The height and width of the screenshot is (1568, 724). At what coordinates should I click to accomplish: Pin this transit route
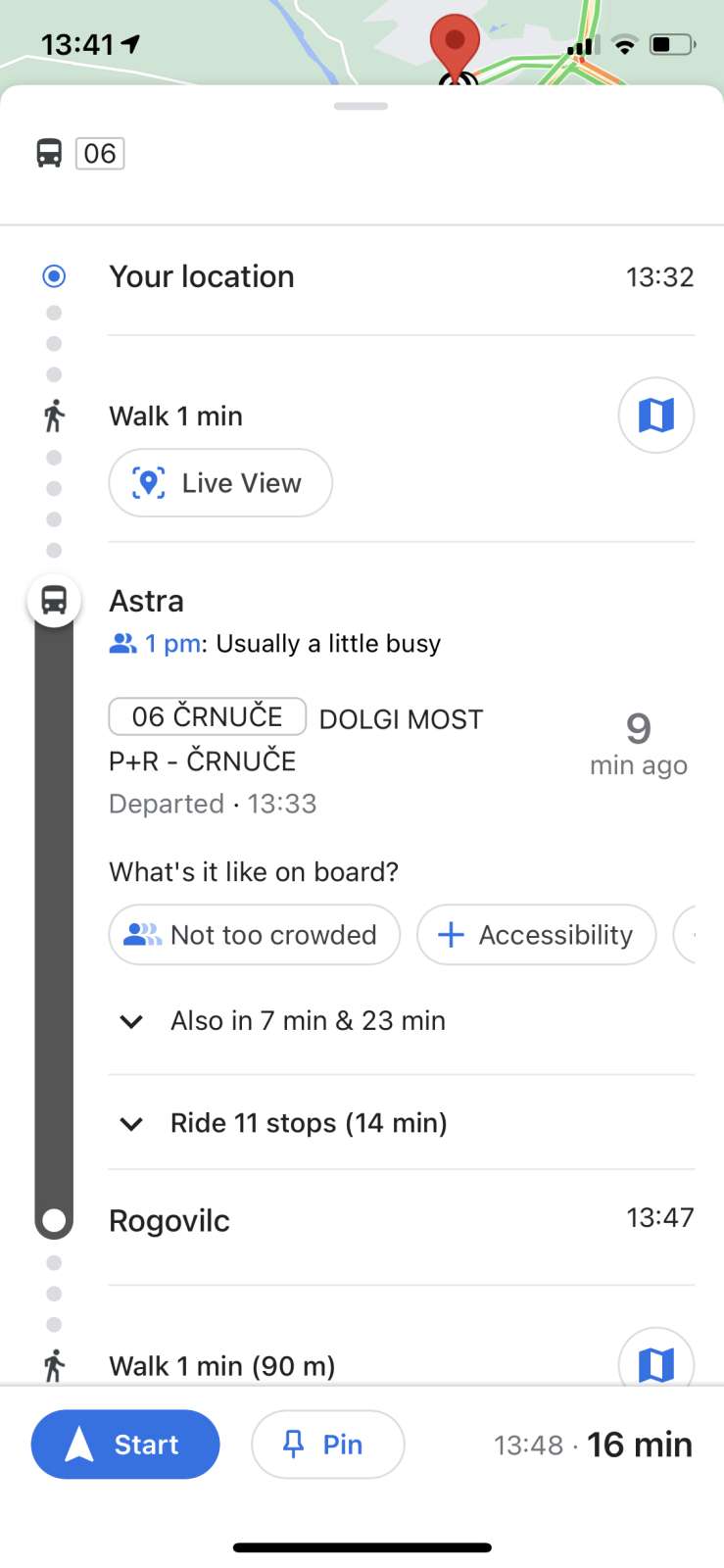click(x=327, y=1445)
